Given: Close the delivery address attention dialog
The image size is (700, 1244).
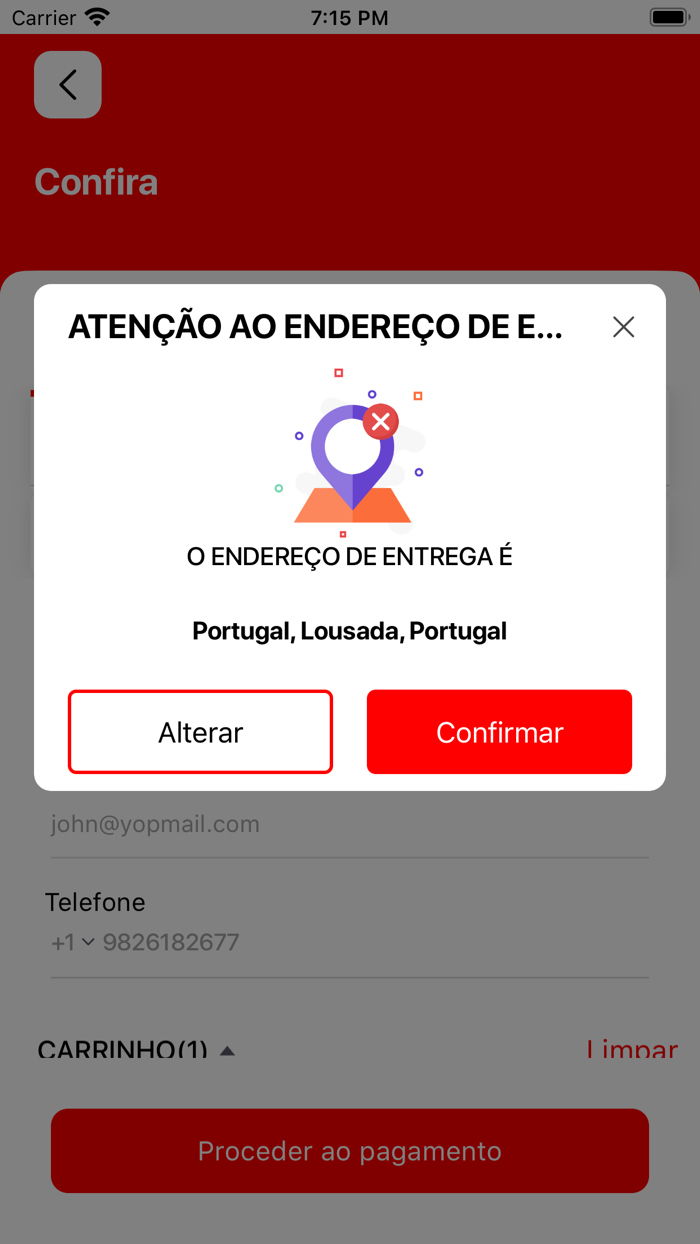Looking at the screenshot, I should point(623,327).
